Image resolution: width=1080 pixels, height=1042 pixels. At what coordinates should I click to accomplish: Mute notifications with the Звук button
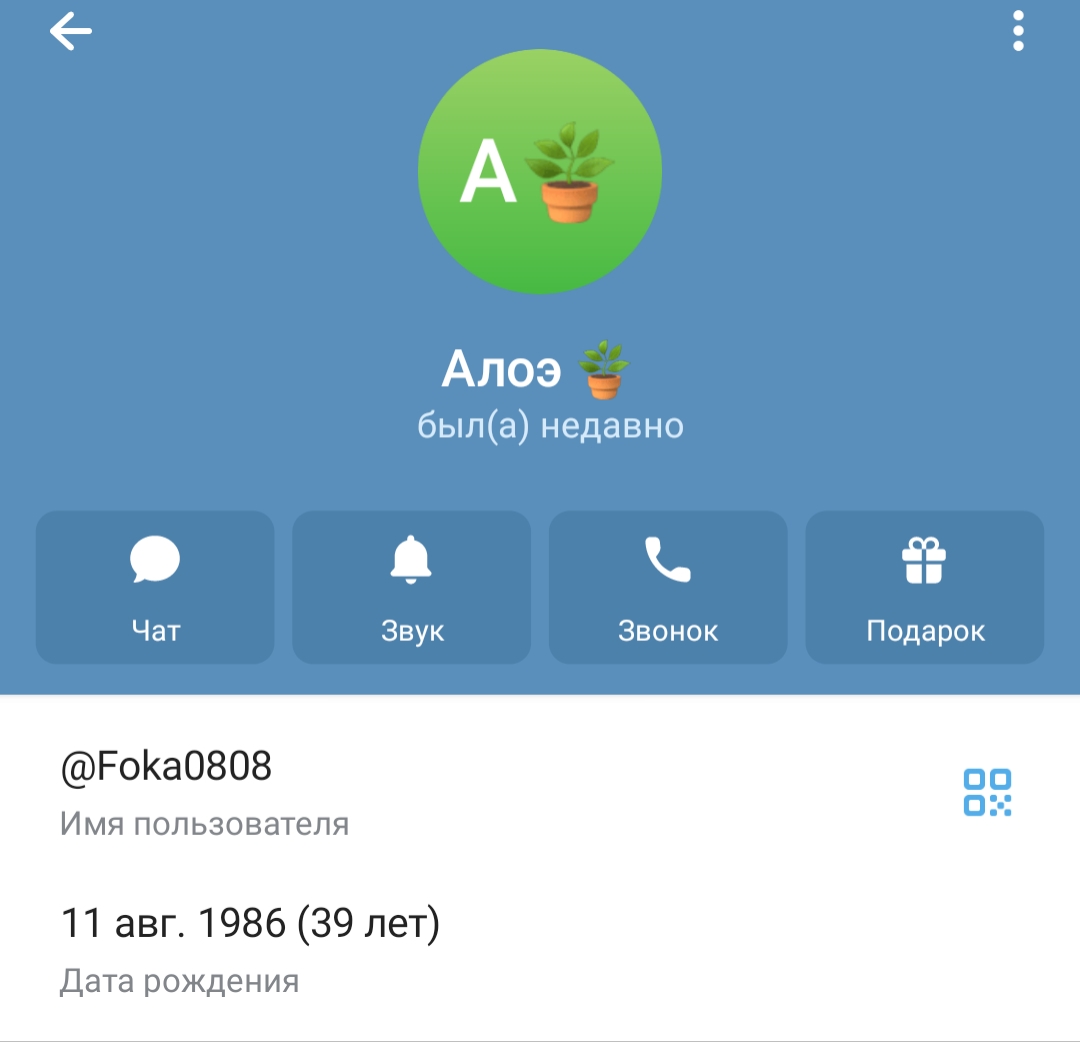[x=411, y=587]
